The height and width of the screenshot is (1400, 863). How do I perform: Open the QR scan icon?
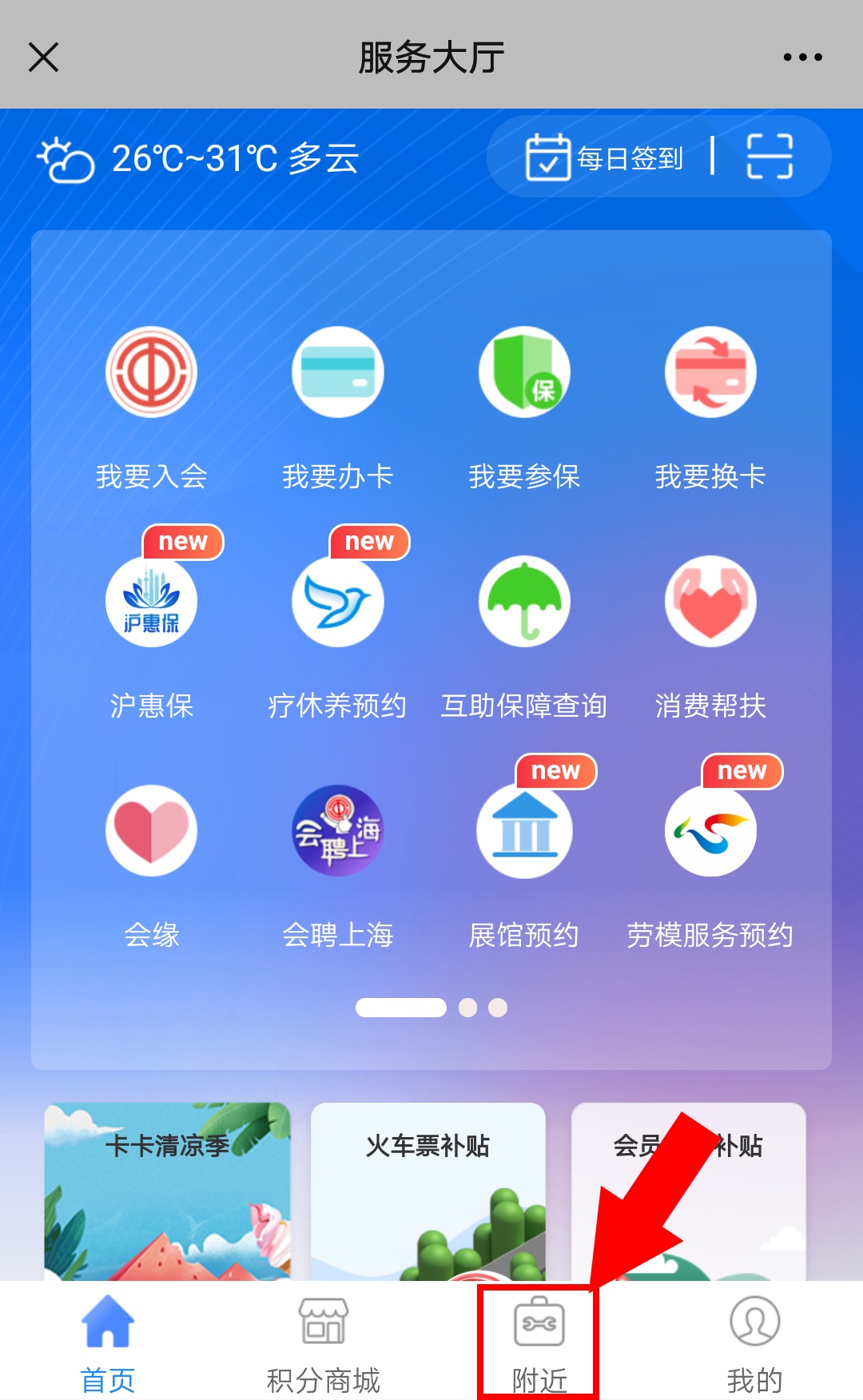(769, 157)
